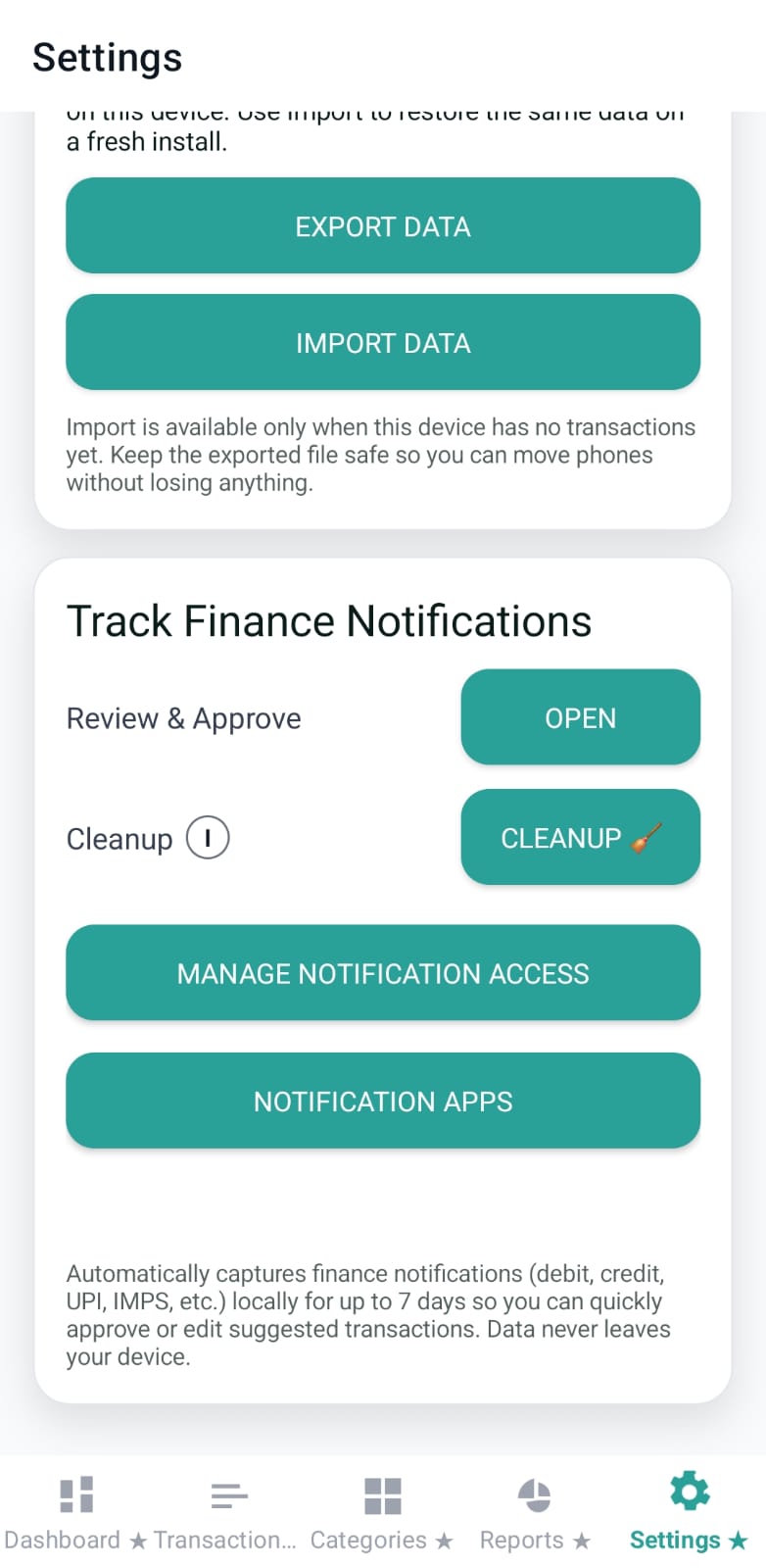Click the Review & Approve label
The width and height of the screenshot is (766, 1568).
tap(183, 718)
